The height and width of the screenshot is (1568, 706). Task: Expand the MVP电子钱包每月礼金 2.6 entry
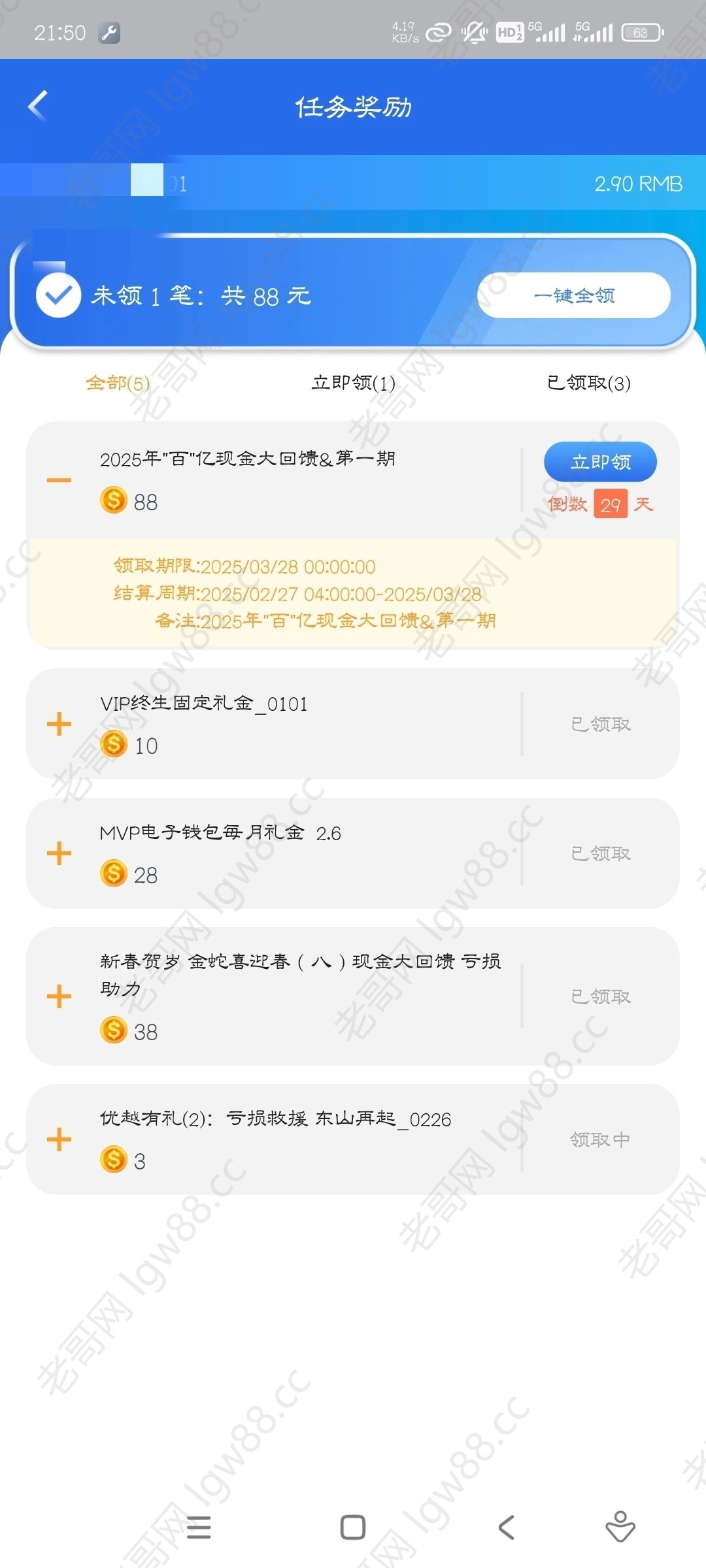pyautogui.click(x=59, y=853)
